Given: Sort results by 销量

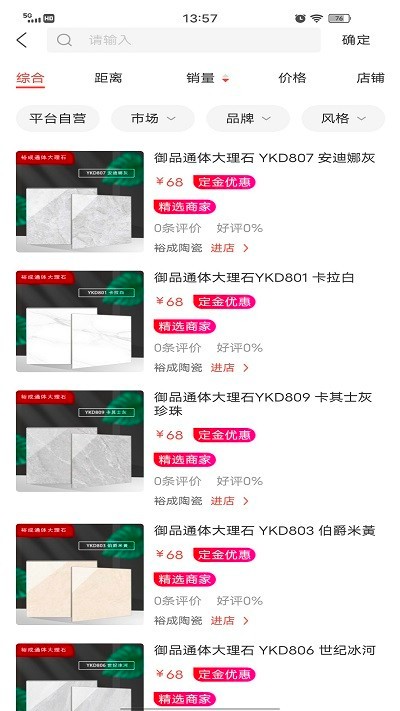Looking at the screenshot, I should tap(208, 78).
